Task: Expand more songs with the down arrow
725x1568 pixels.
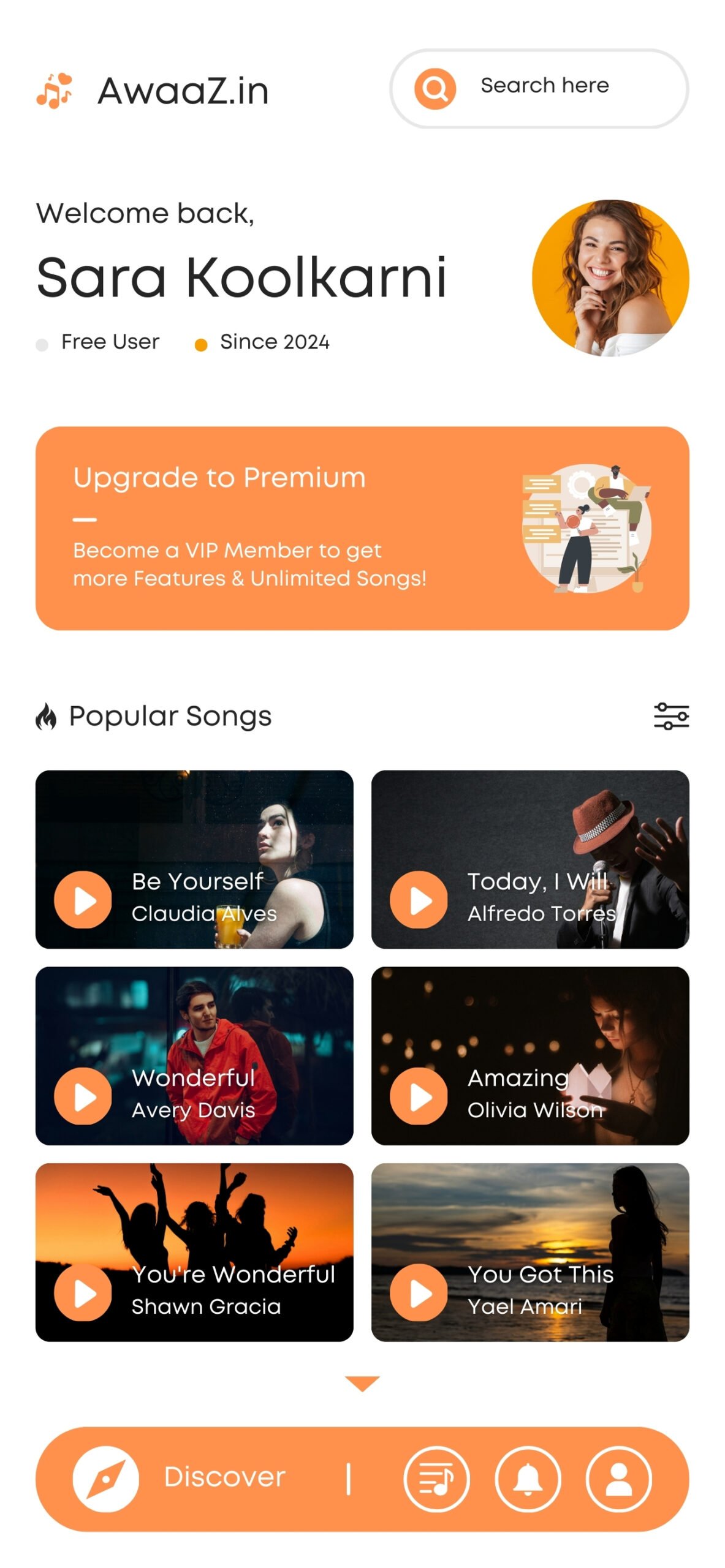Action: pos(362,1382)
